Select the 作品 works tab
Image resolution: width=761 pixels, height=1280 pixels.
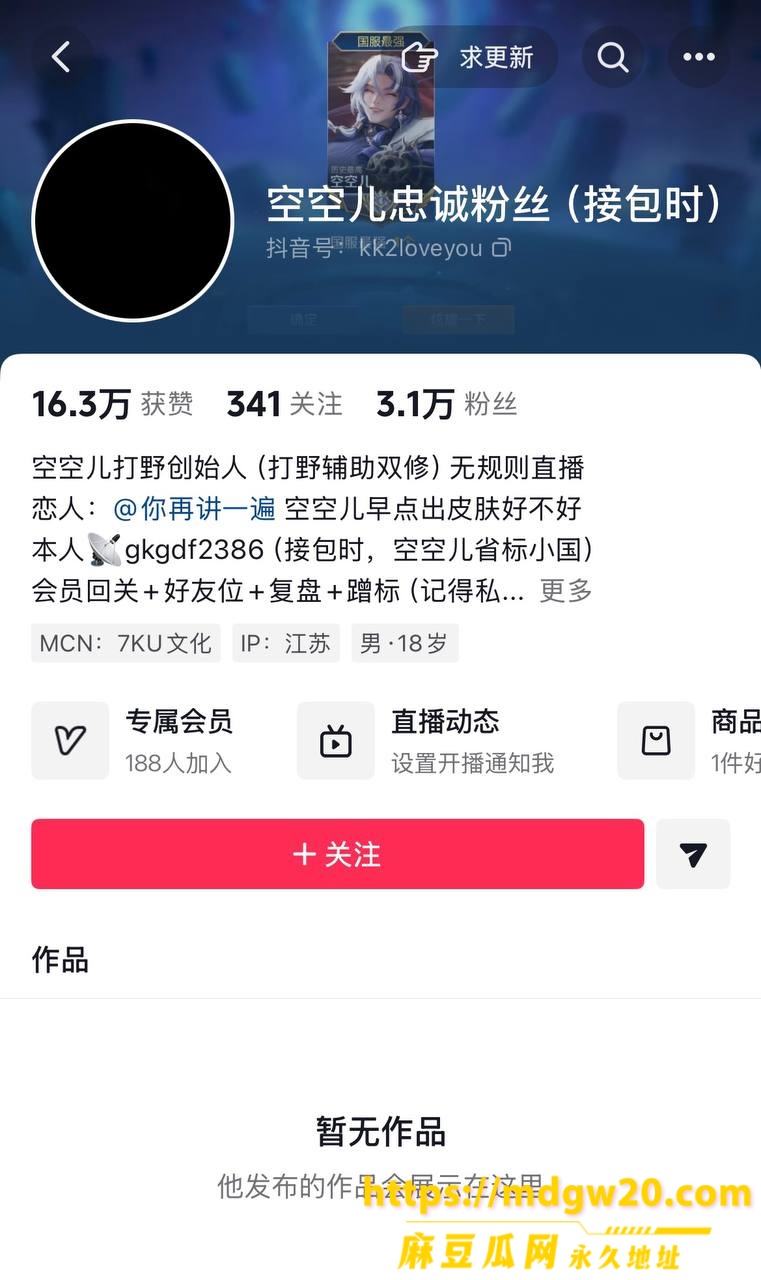60,960
